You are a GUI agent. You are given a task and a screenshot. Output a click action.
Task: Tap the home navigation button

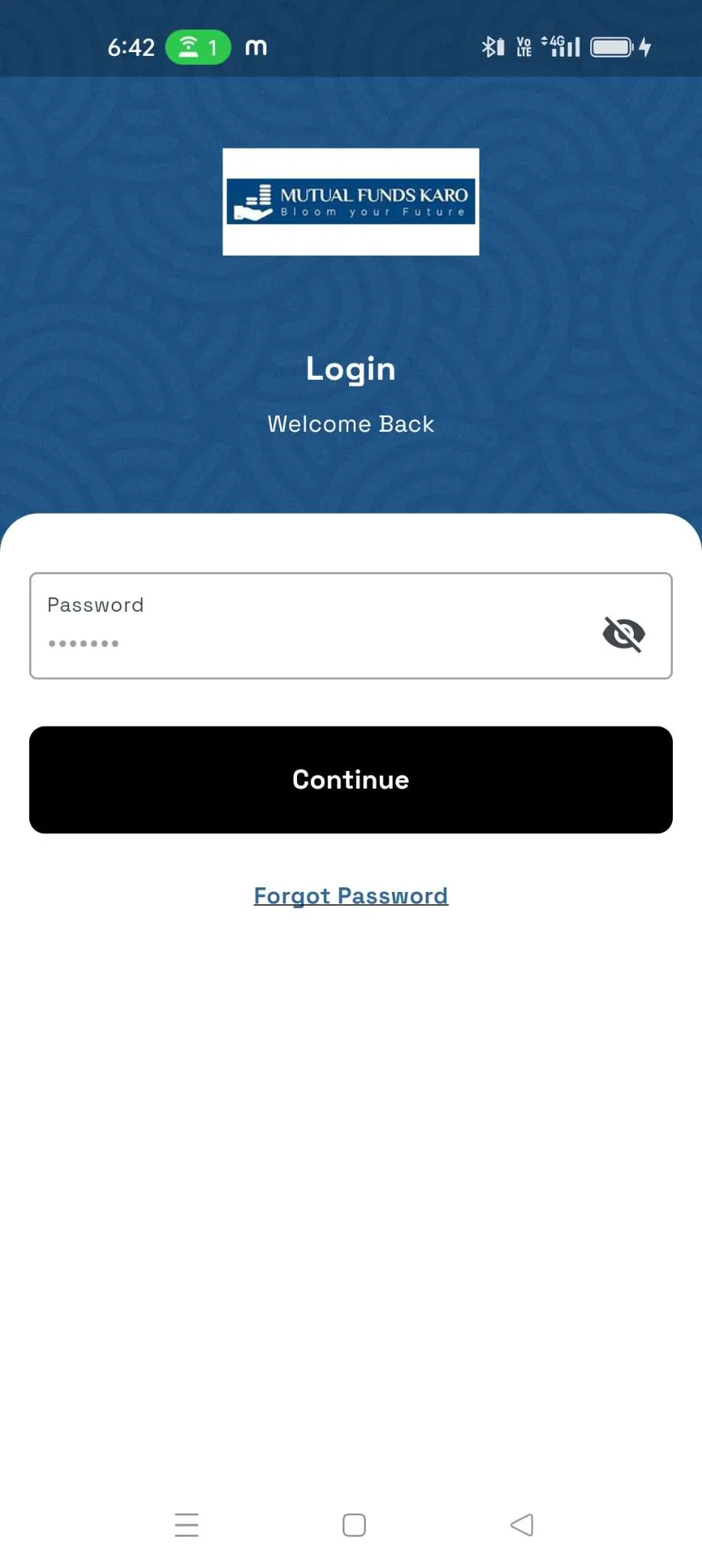[x=353, y=1524]
